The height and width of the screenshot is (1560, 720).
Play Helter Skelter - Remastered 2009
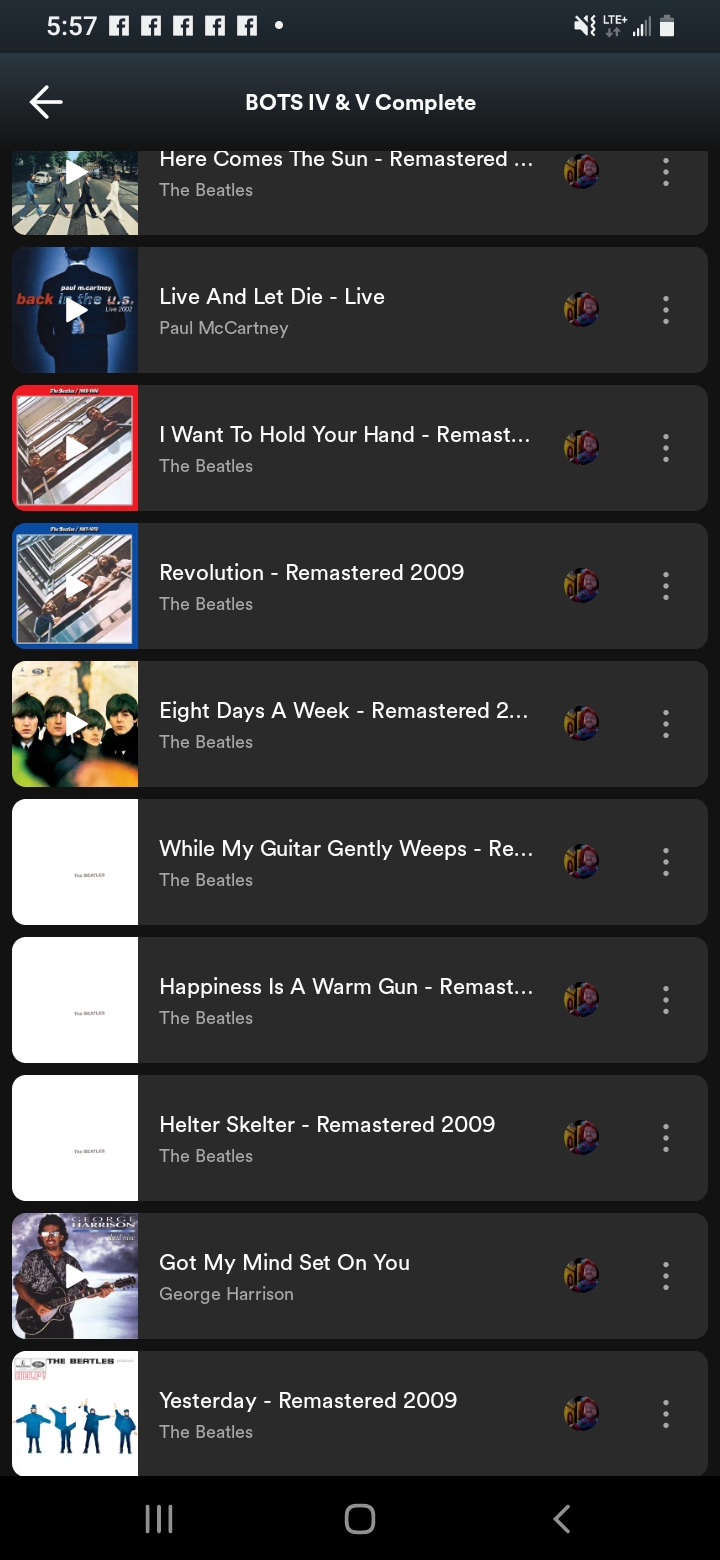point(76,1138)
